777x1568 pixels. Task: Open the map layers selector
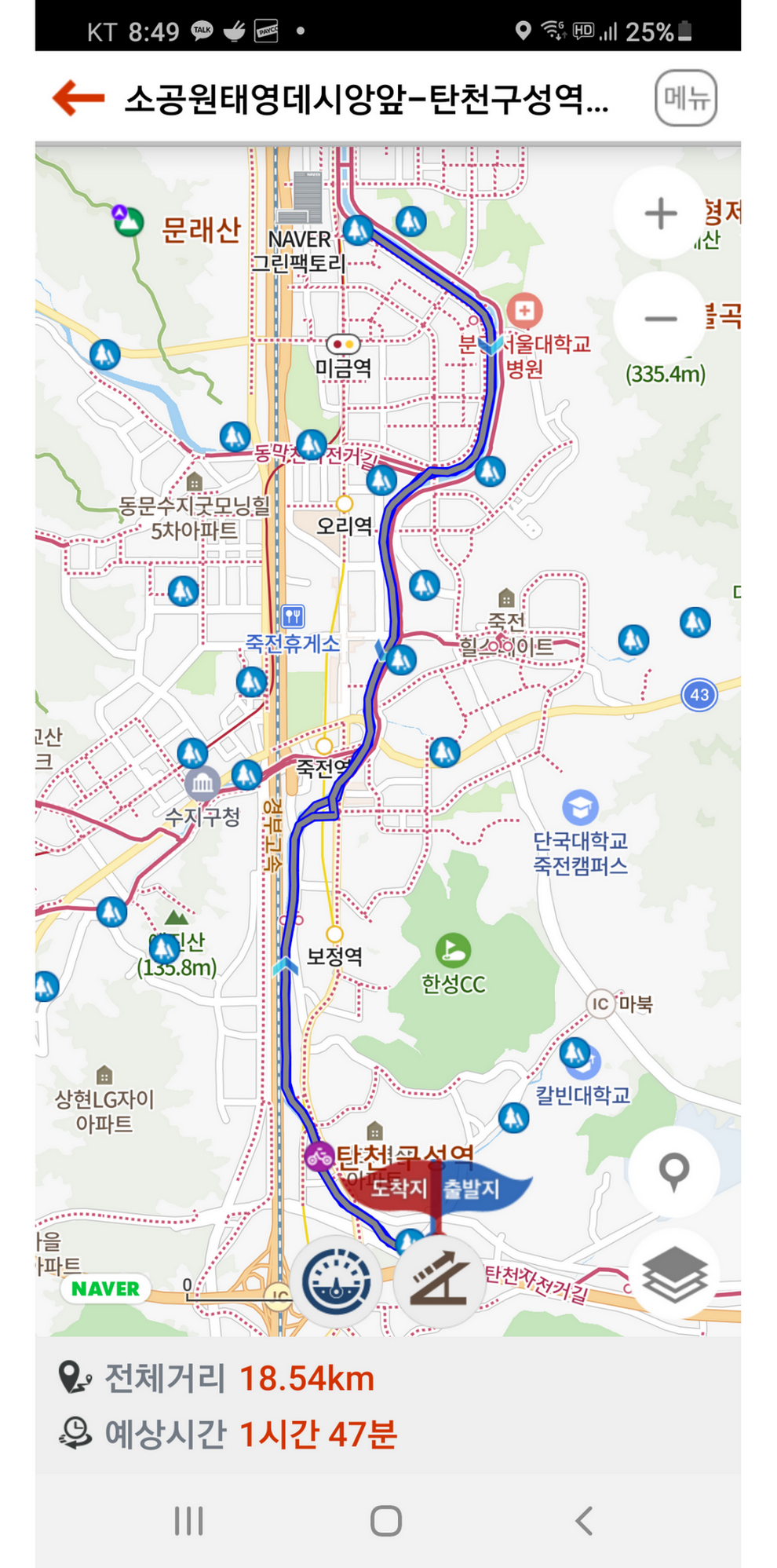[x=673, y=1275]
